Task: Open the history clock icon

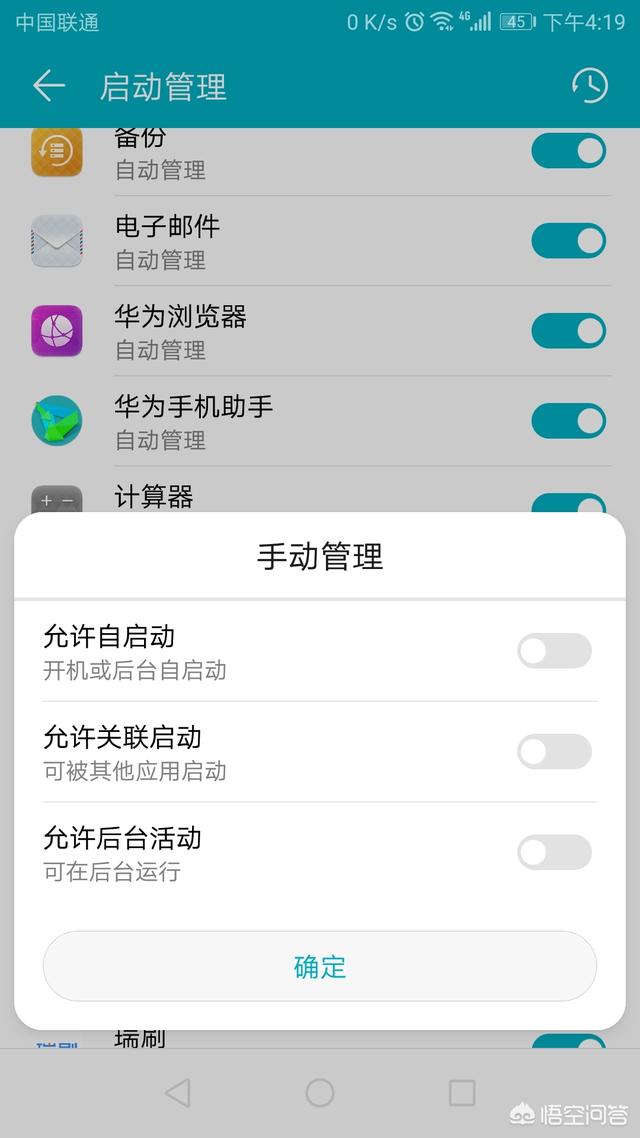Action: click(589, 86)
